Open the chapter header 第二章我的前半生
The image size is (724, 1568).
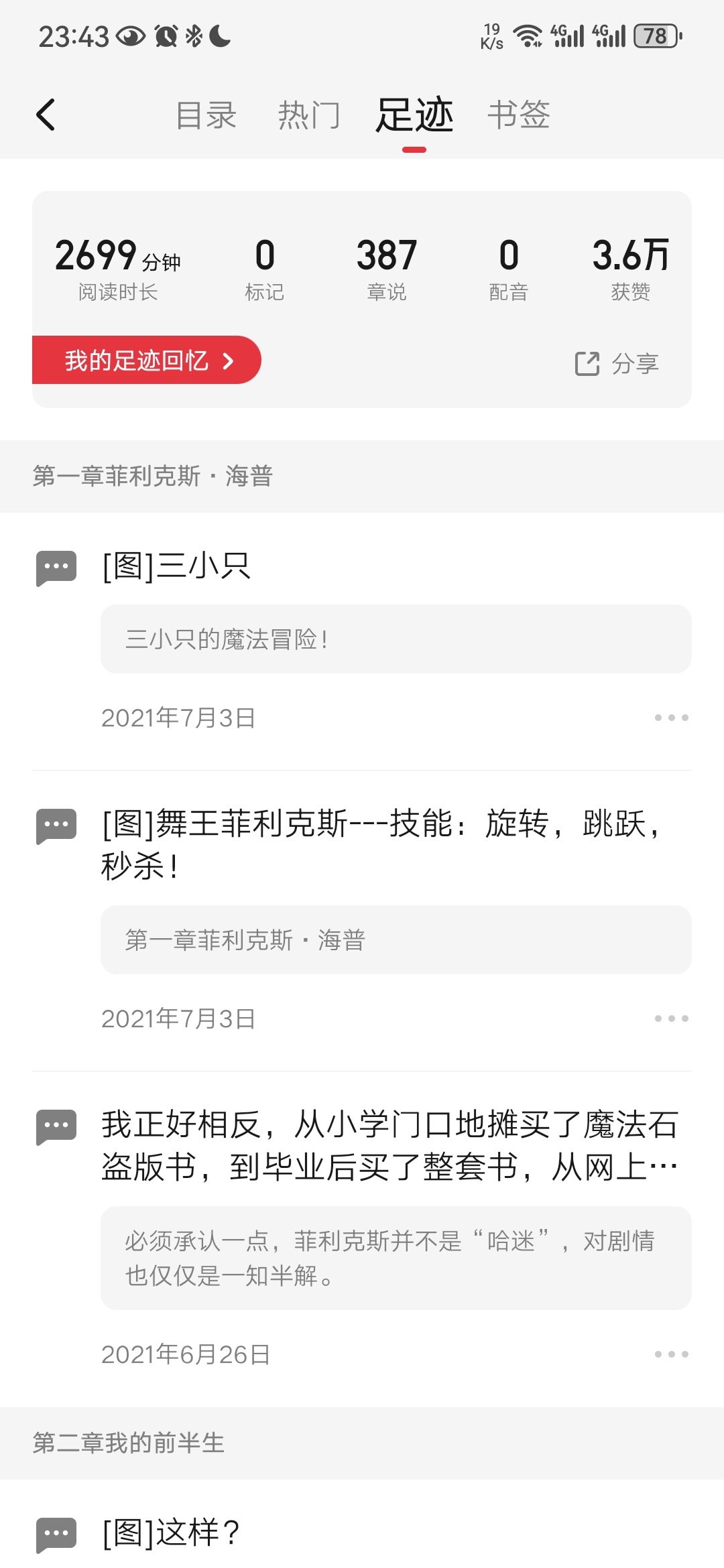tap(362, 1443)
